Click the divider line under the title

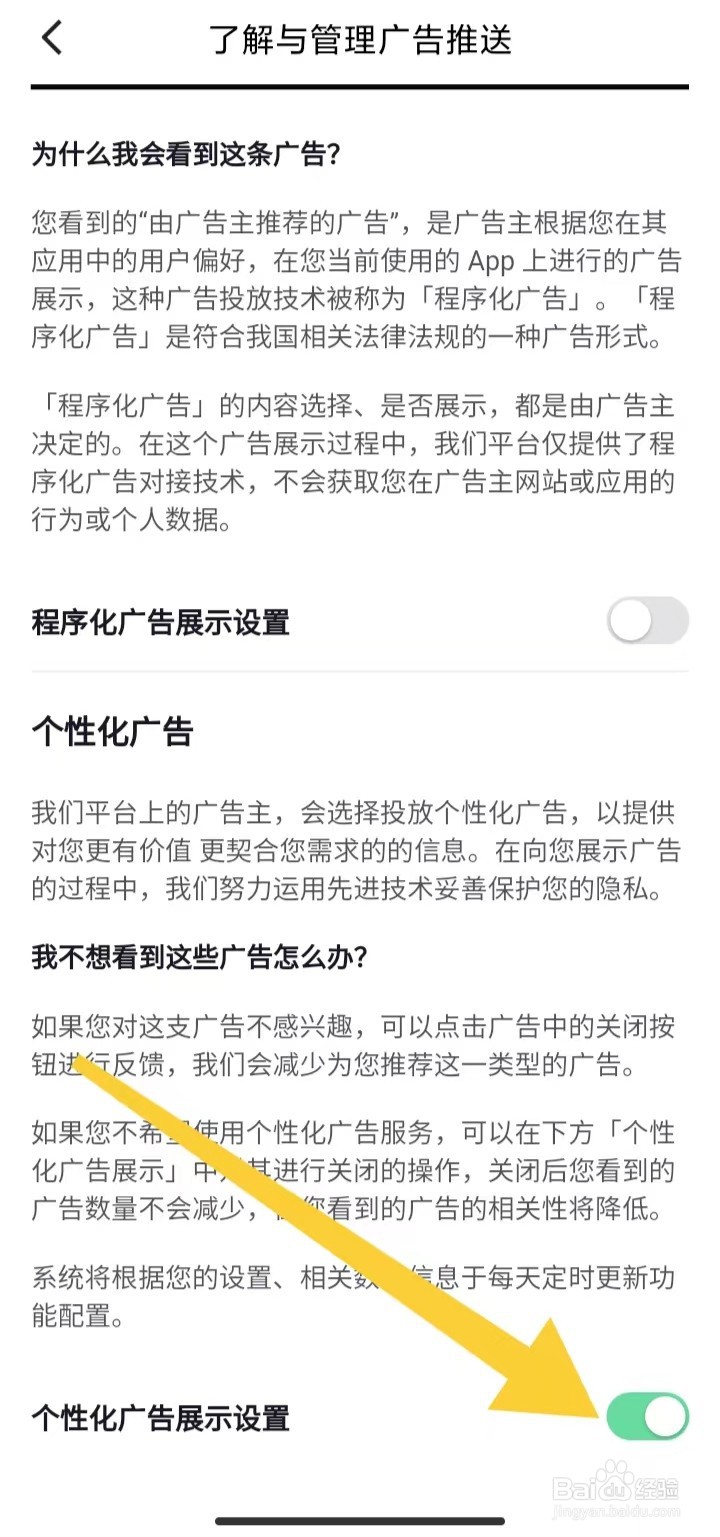pos(360,87)
